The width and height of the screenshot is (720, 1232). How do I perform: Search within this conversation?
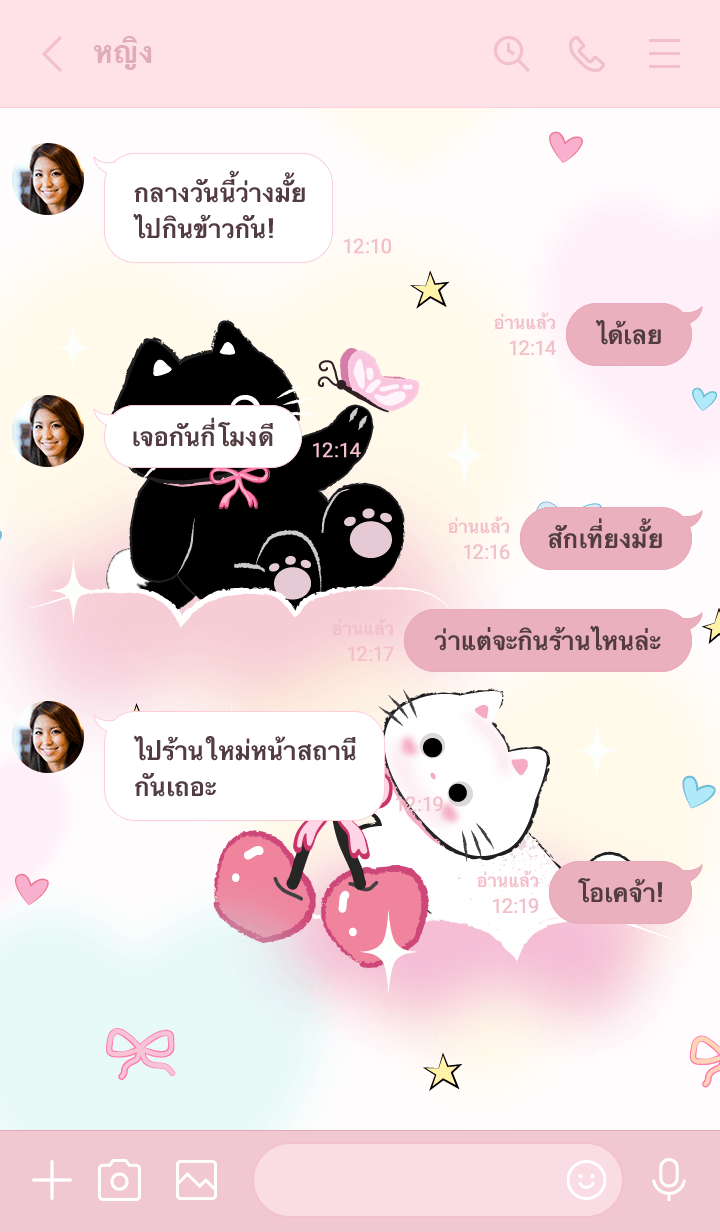tap(511, 54)
